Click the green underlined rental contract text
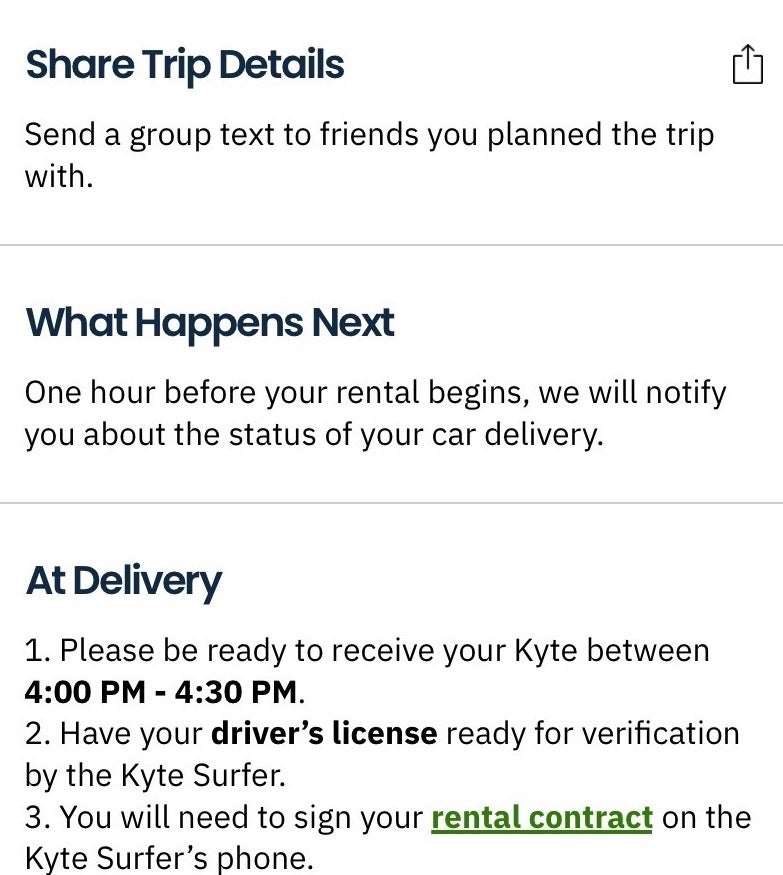Viewport: 783px width, 875px height. [541, 817]
